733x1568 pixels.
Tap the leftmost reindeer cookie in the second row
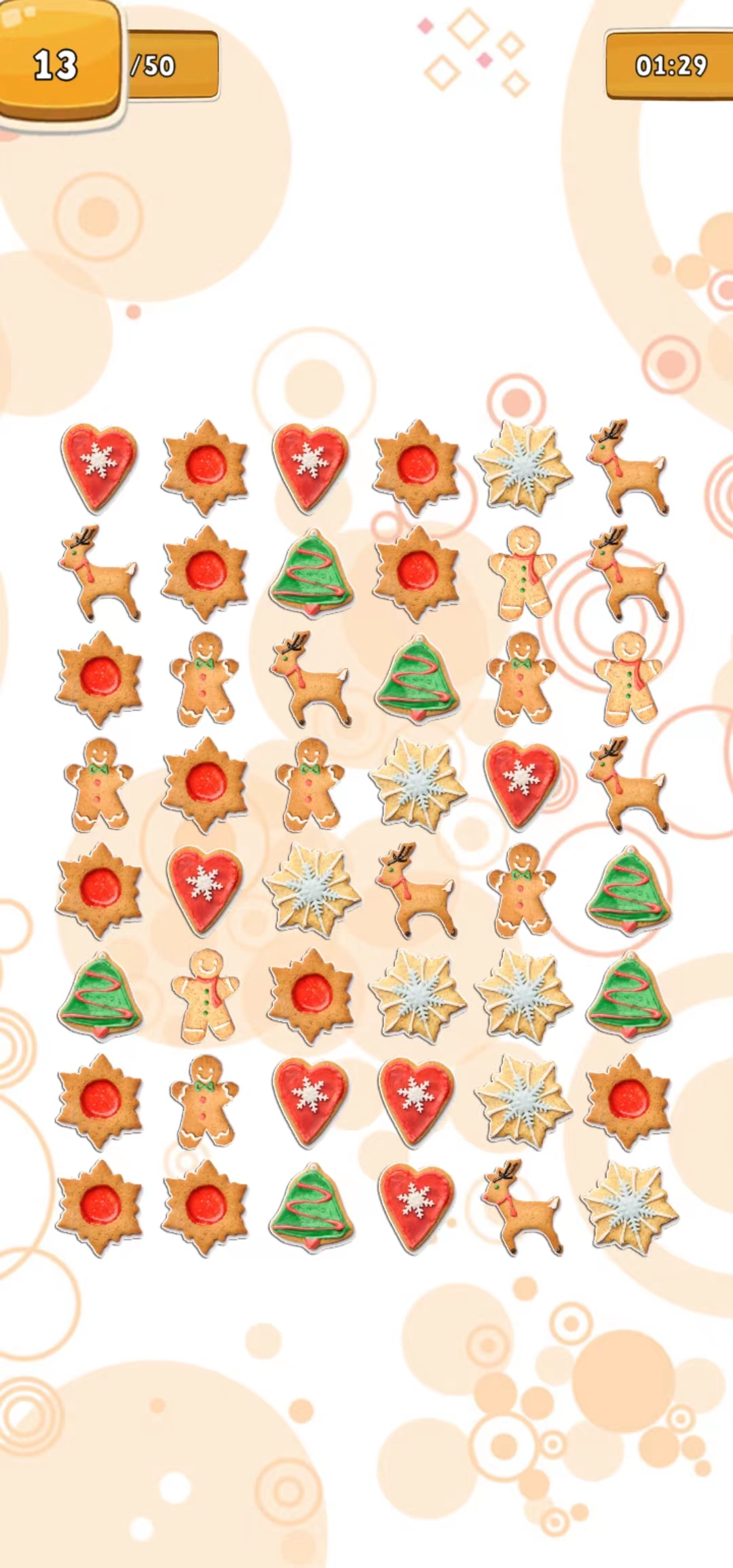[x=98, y=574]
